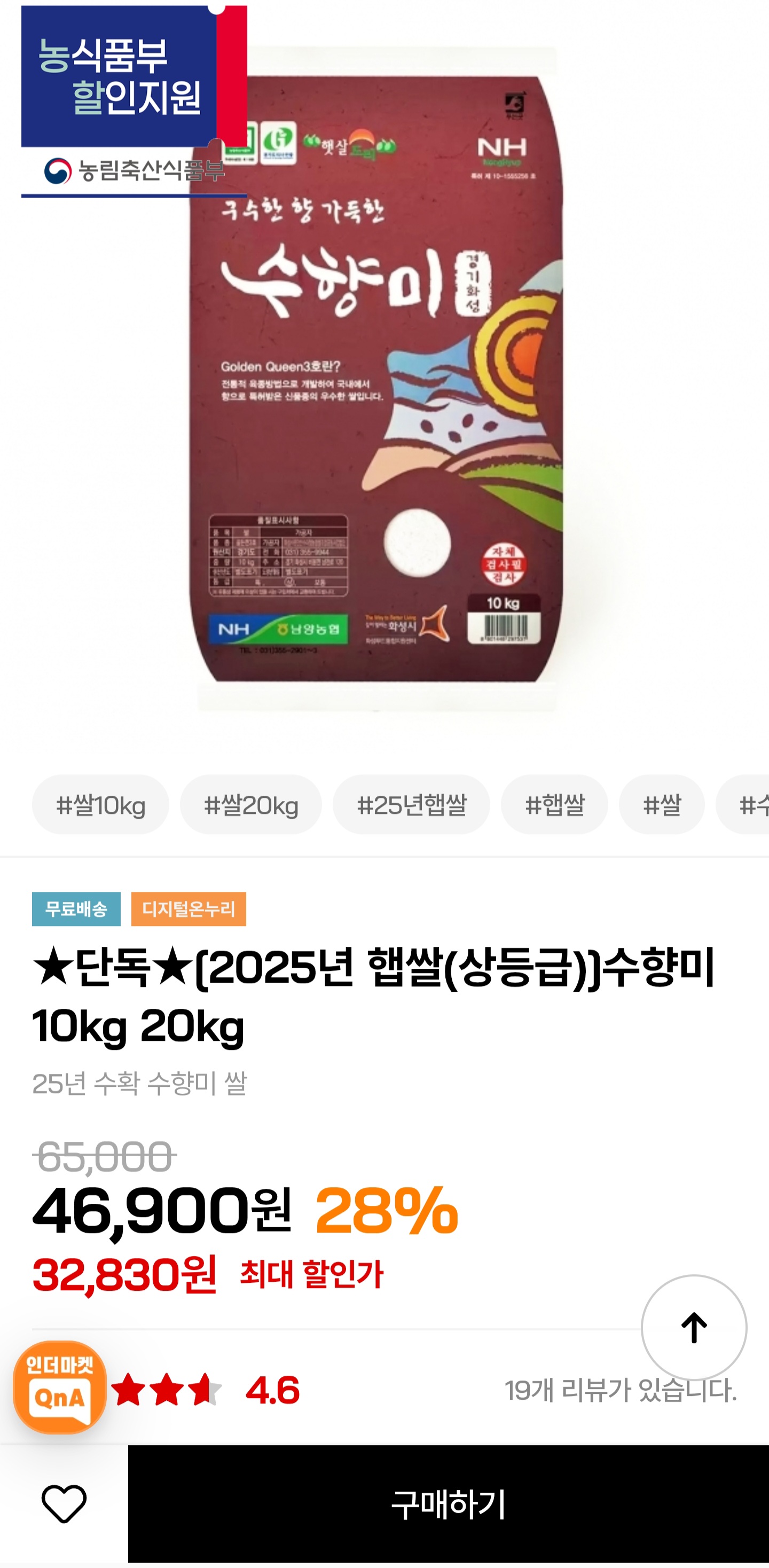Jump back to top with arrow button
769x1568 pixels.
694,1328
